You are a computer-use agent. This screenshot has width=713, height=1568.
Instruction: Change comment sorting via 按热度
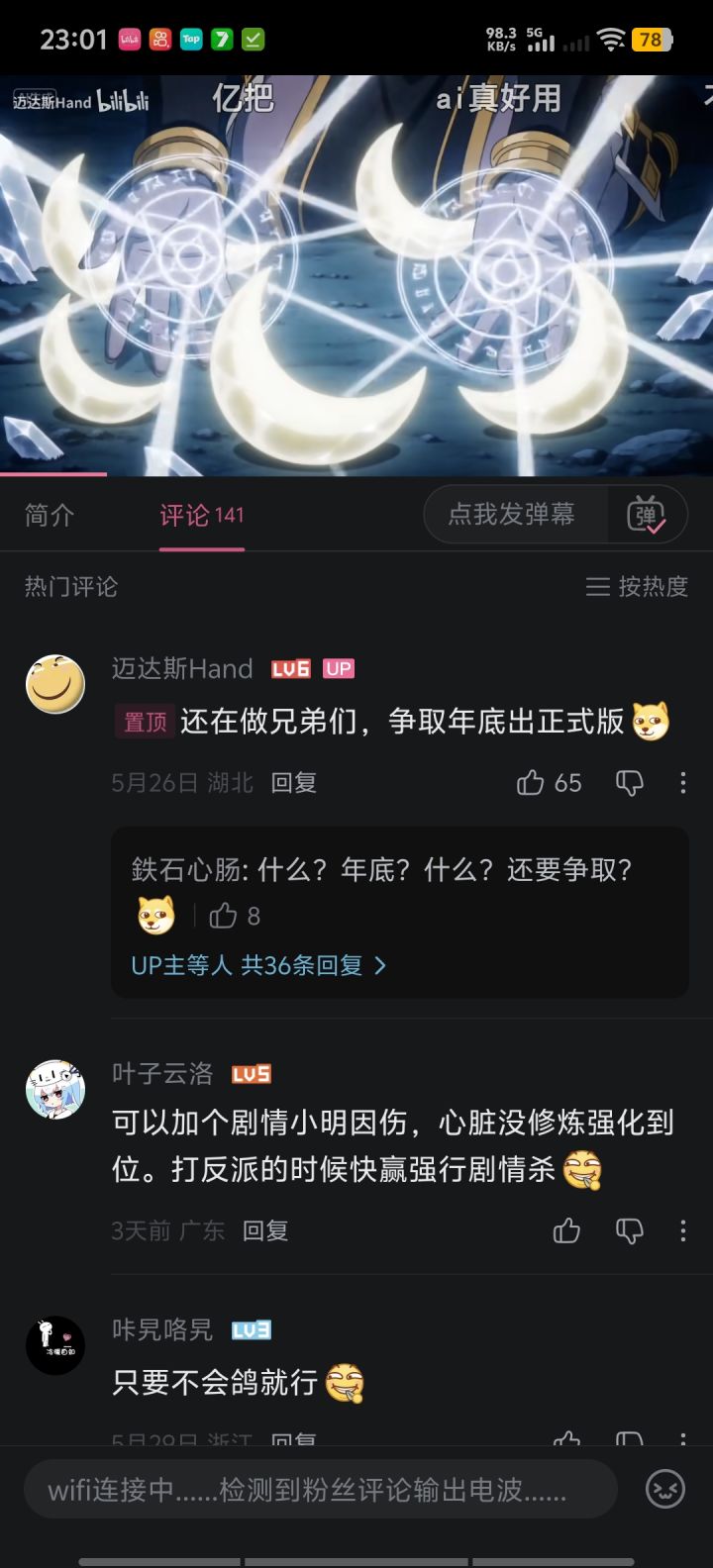pyautogui.click(x=638, y=586)
